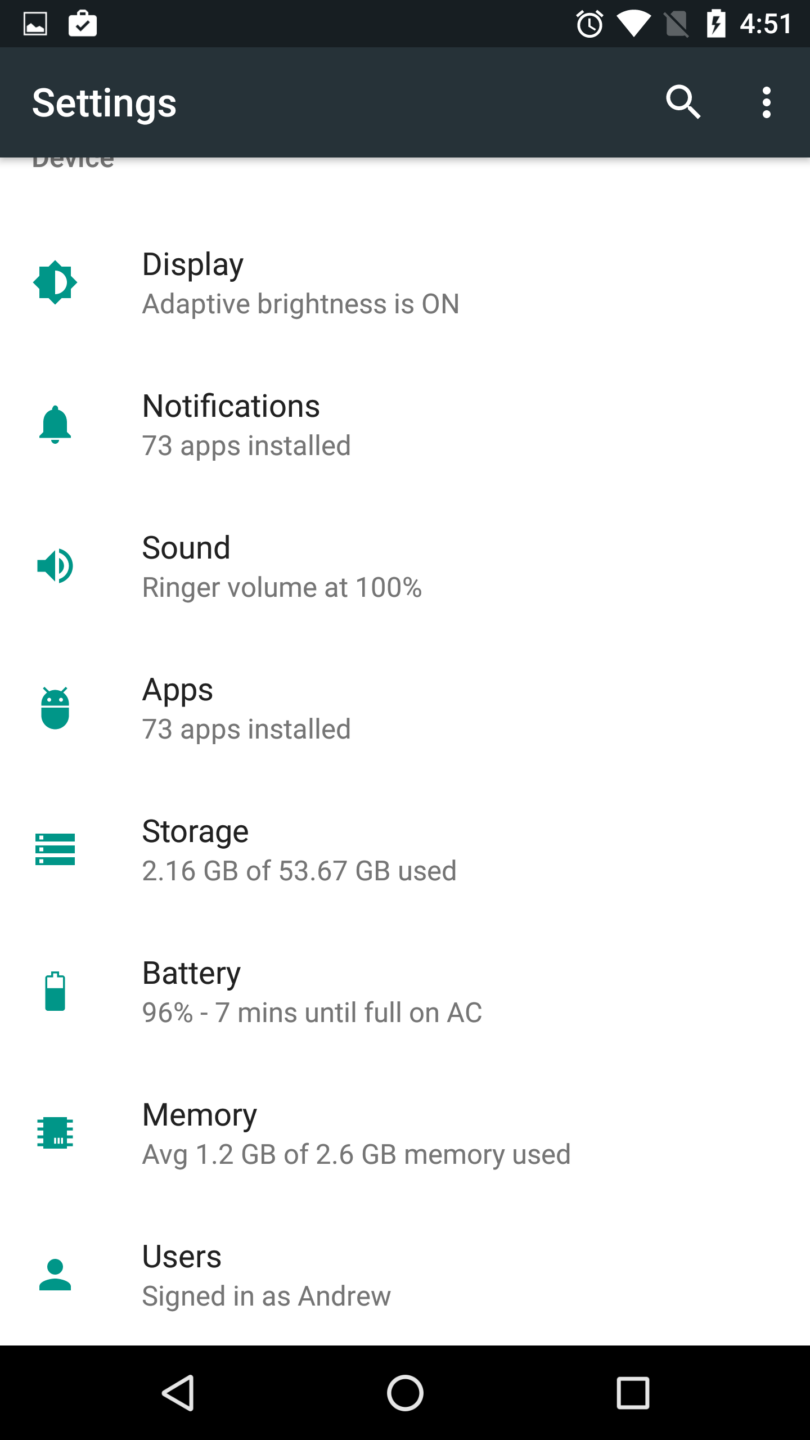Open the Settings search

click(x=683, y=102)
